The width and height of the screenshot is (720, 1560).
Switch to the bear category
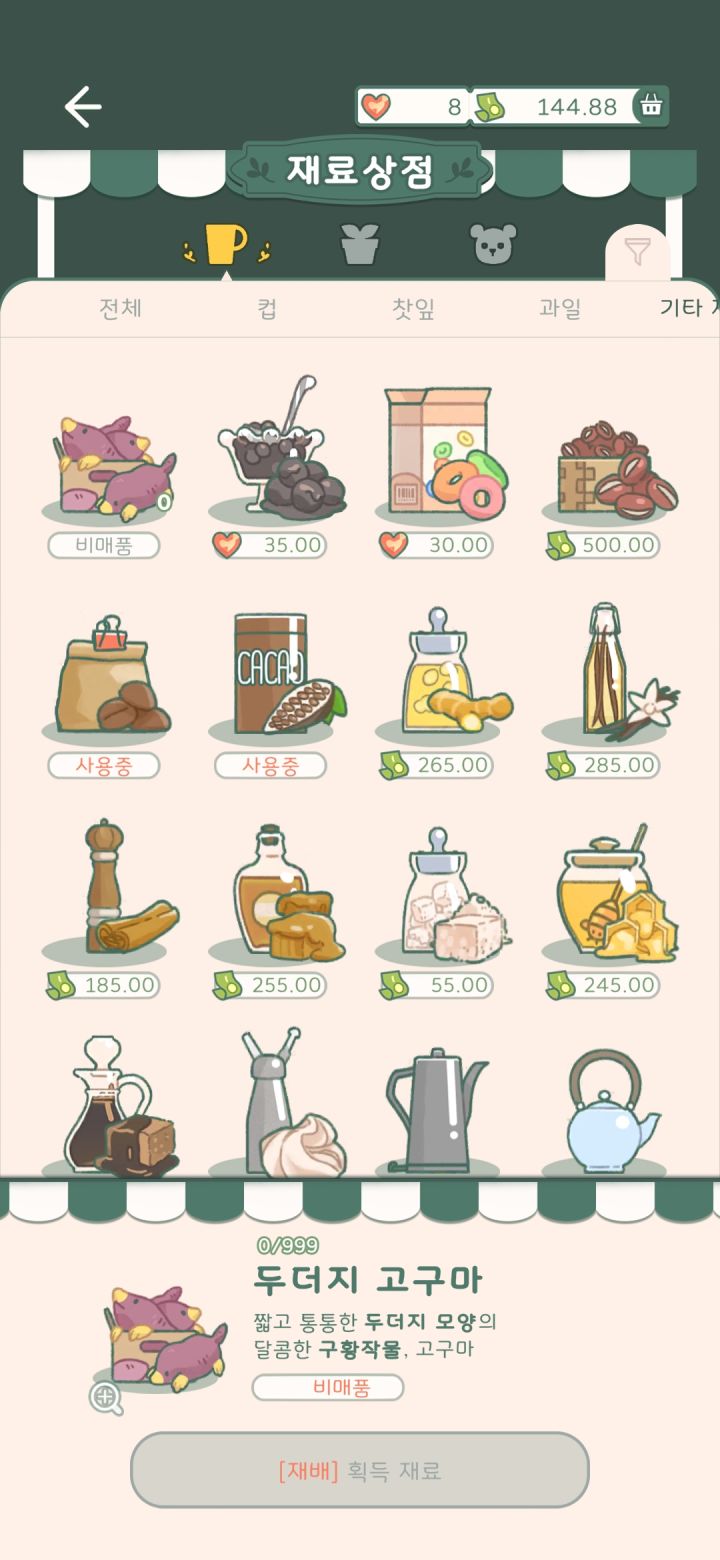(493, 244)
